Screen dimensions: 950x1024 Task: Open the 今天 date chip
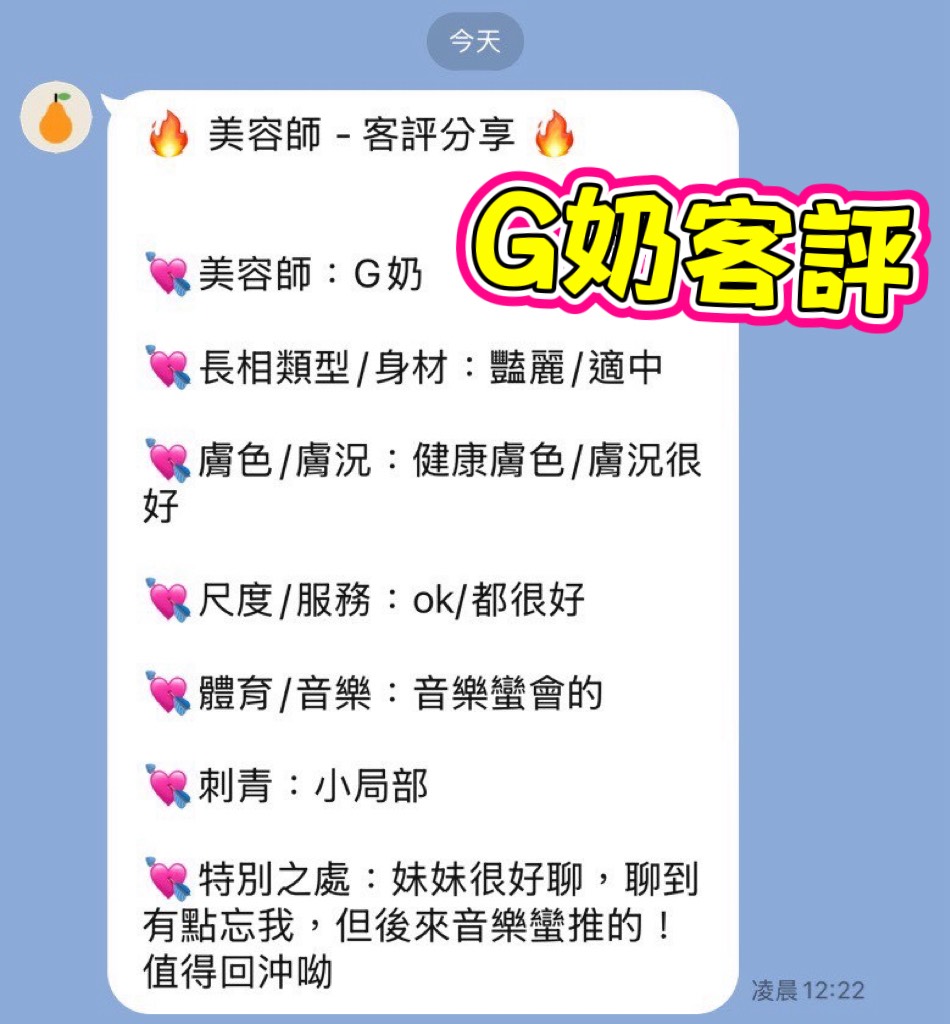click(x=475, y=40)
